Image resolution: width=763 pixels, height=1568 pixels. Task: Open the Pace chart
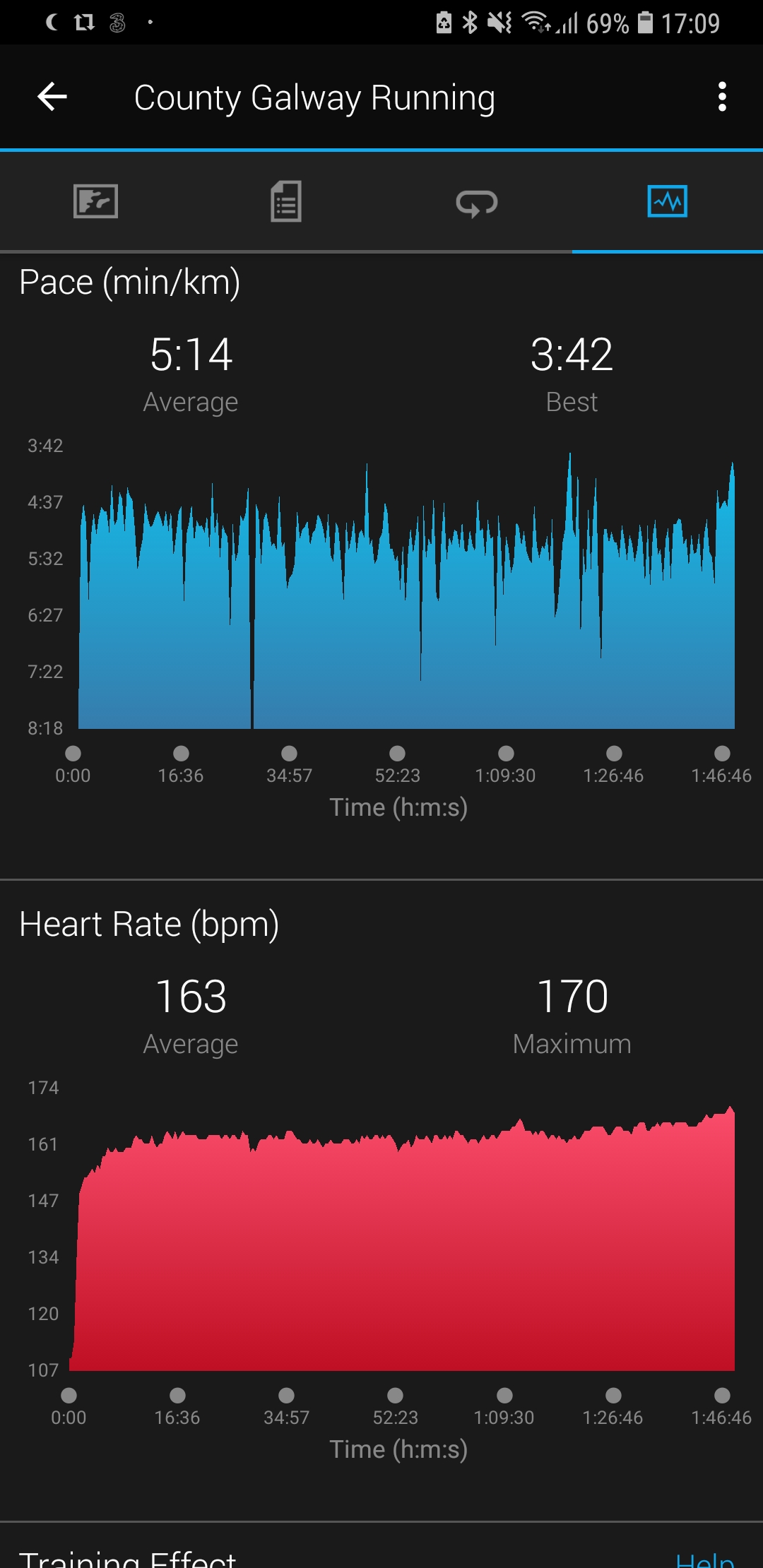pyautogui.click(x=406, y=593)
